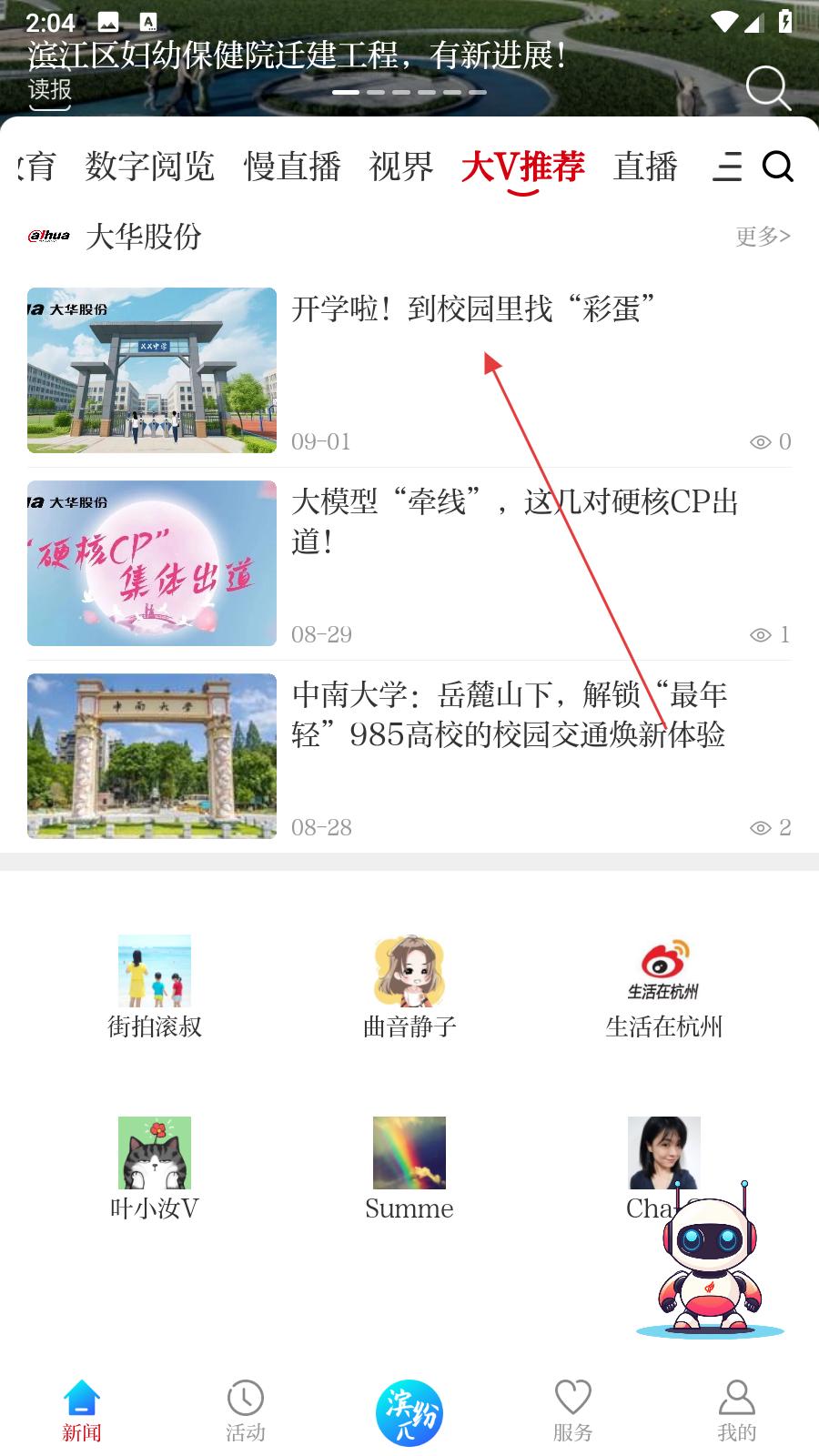Switch to the 活动 bottom tab
Image resolution: width=819 pixels, height=1456 pixels.
(x=246, y=1411)
